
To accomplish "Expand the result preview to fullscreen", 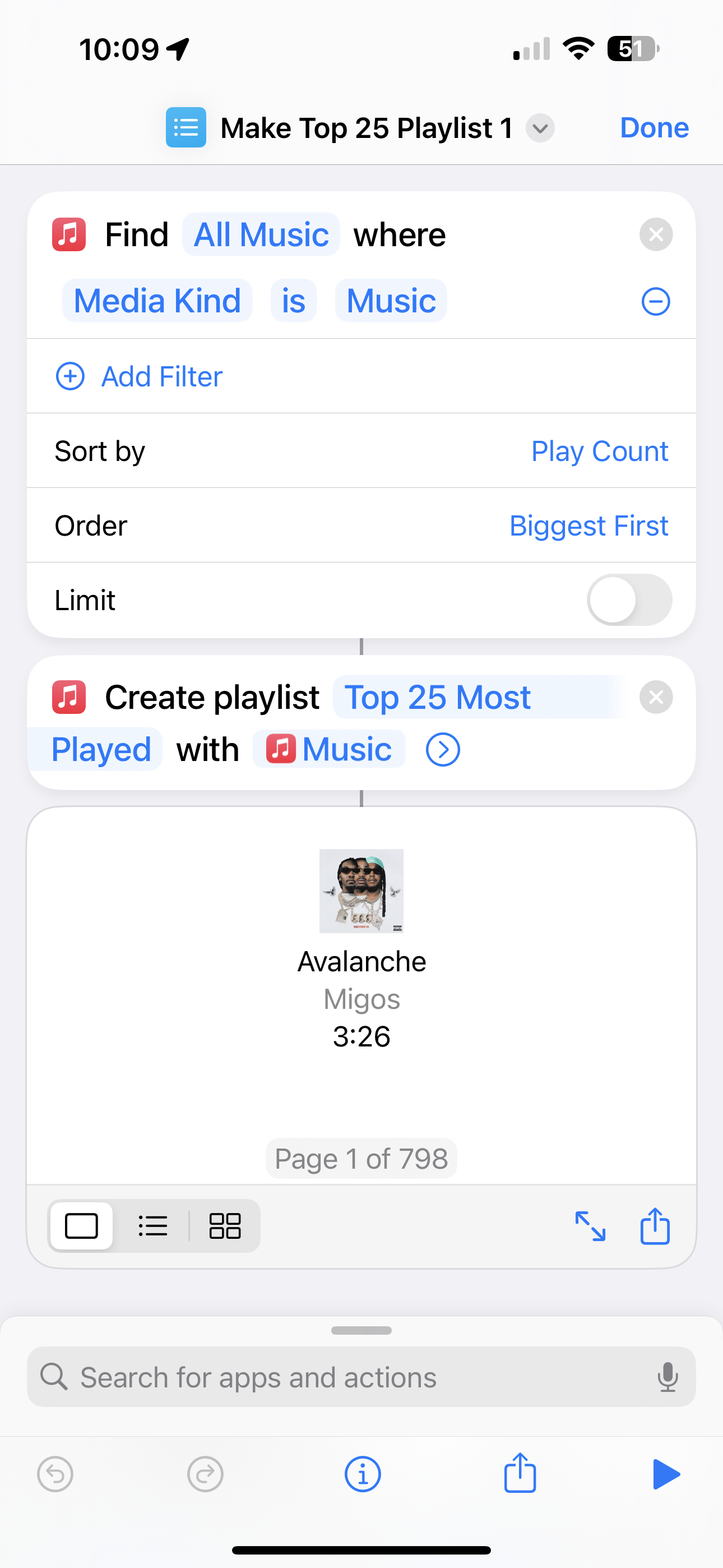I will click(589, 1226).
